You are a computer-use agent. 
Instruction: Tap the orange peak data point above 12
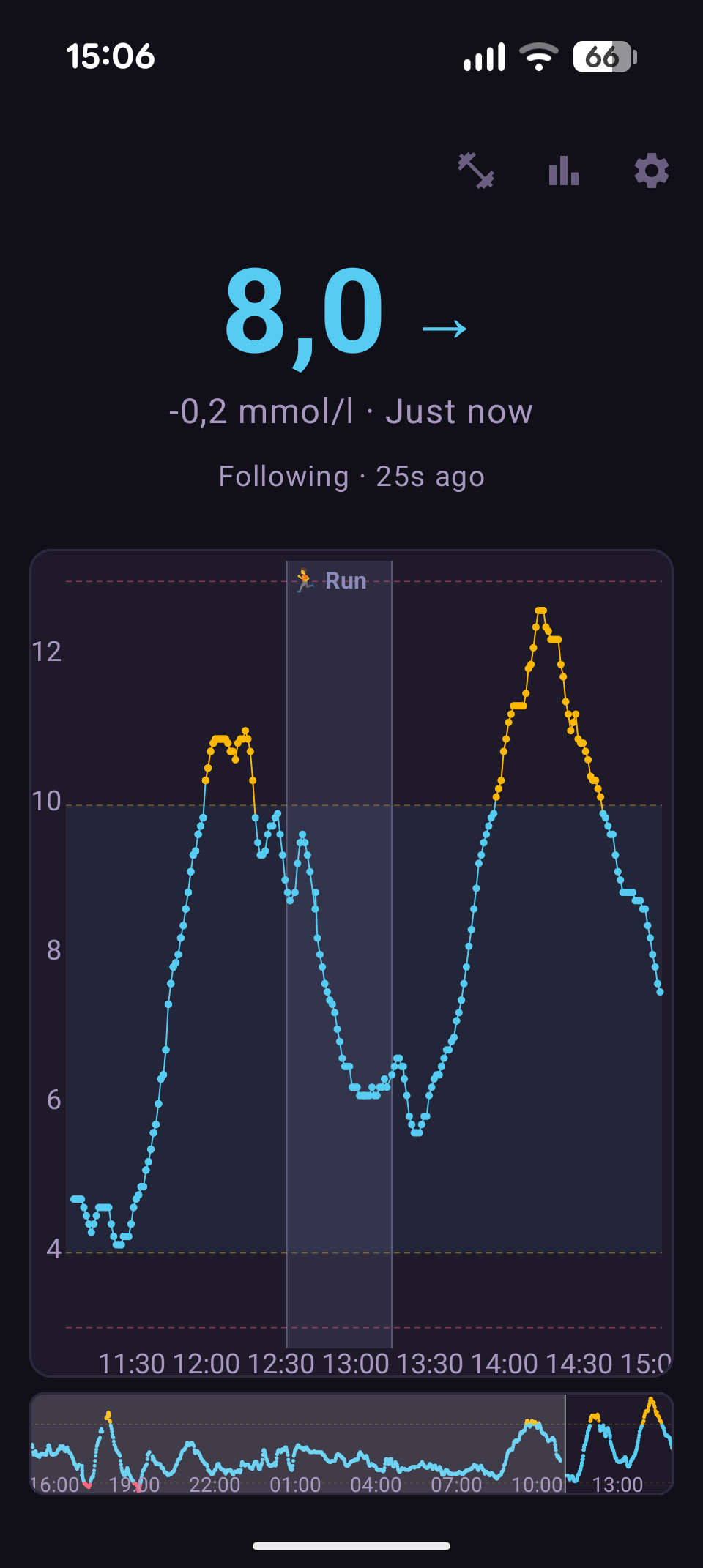pyautogui.click(x=540, y=611)
